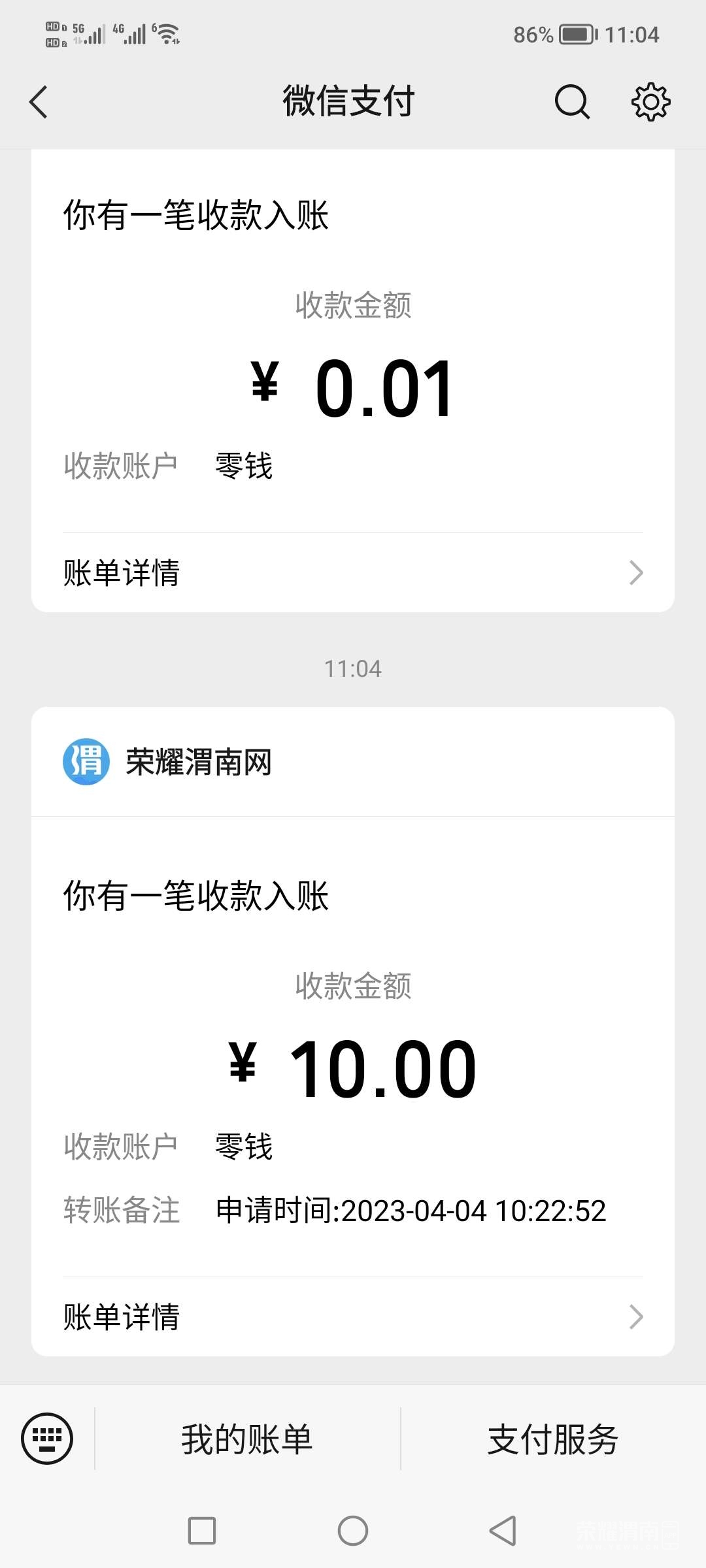Open the recent apps square button
This screenshot has height=1568, width=706.
(202, 1531)
